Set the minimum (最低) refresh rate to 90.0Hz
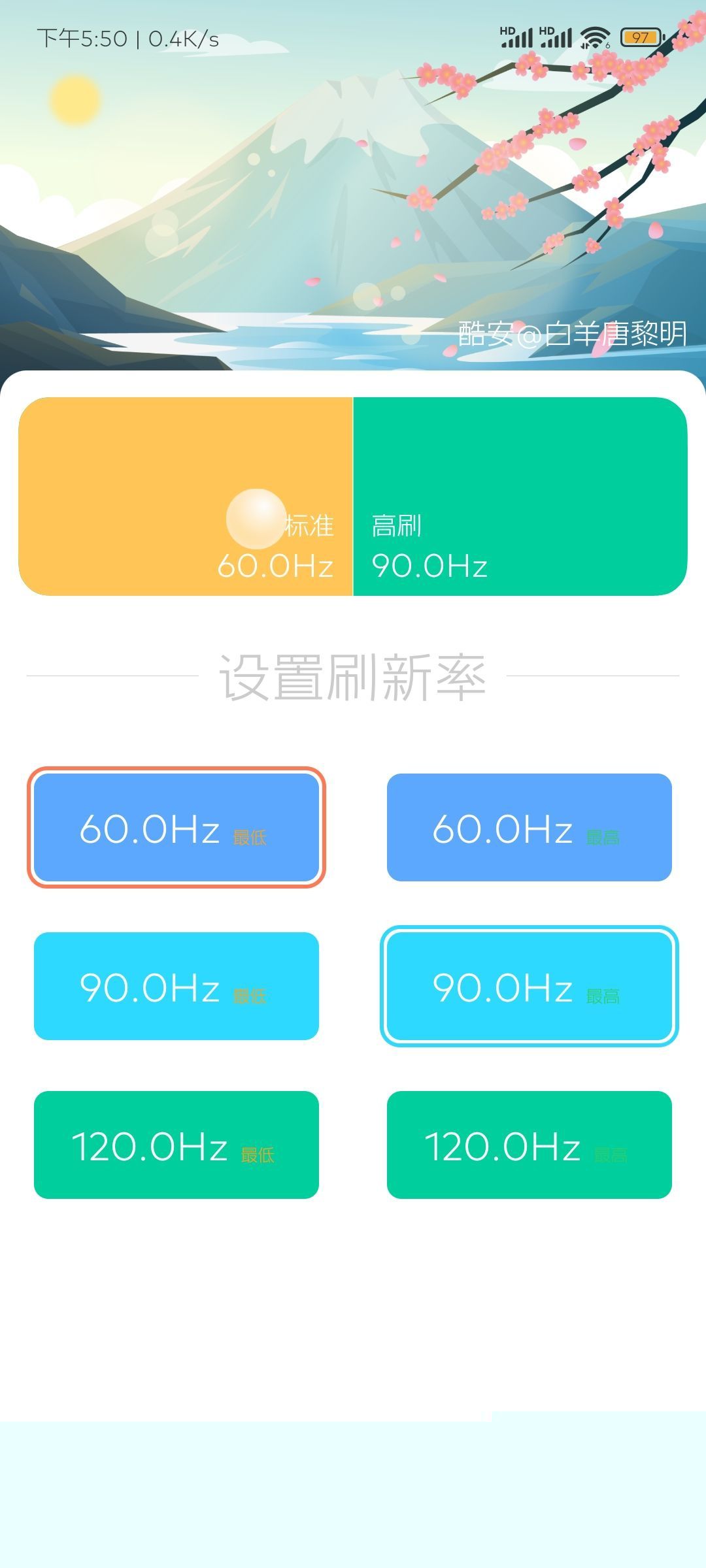Screen dimensions: 706x1568 176,986
